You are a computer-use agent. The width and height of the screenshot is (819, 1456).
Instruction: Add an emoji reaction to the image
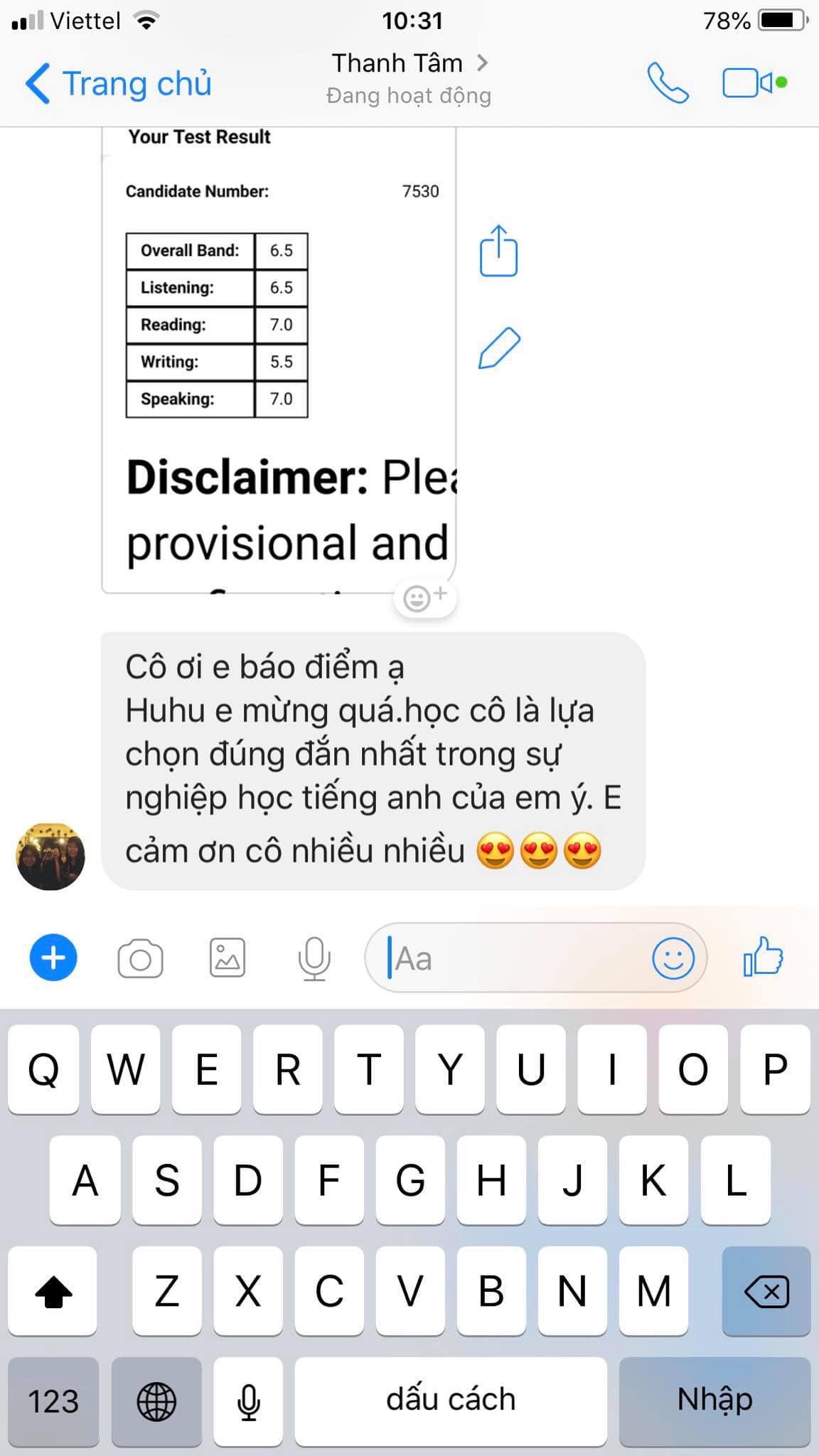[x=424, y=597]
